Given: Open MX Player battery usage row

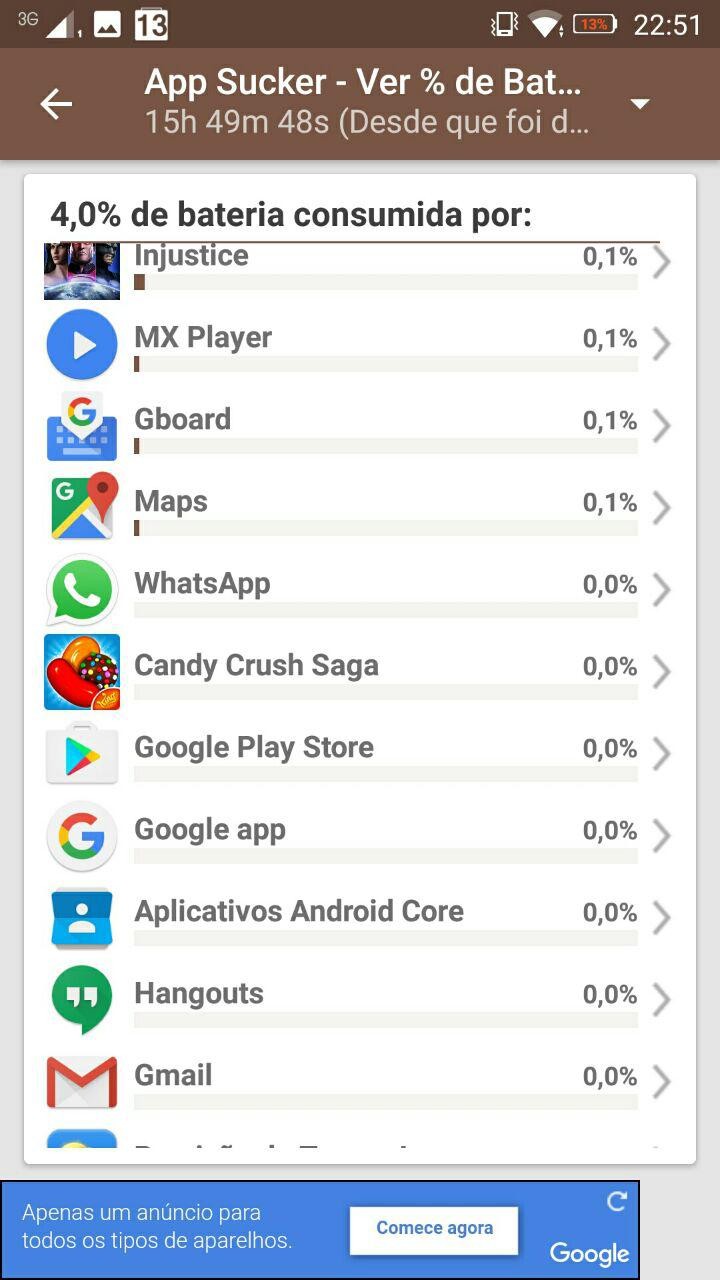Looking at the screenshot, I should tap(360, 344).
